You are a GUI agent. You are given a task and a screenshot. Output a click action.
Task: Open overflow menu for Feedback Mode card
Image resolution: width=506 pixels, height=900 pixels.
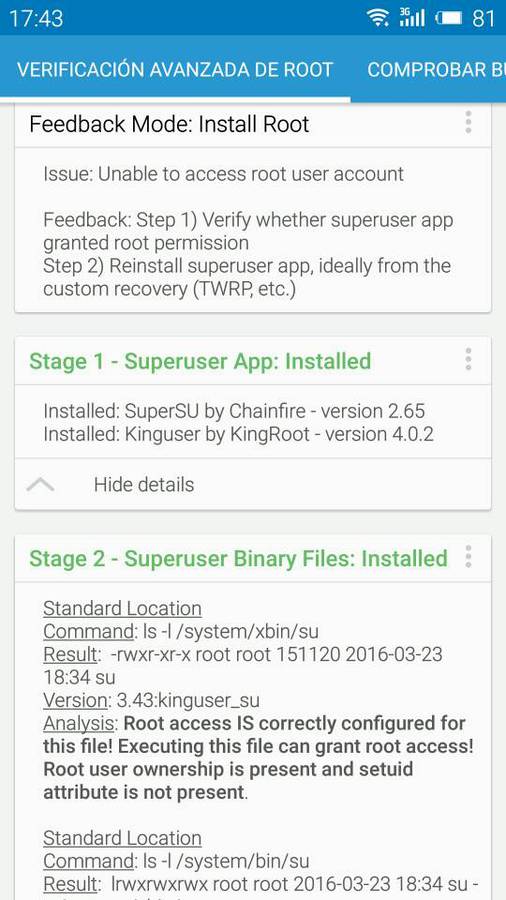468,123
